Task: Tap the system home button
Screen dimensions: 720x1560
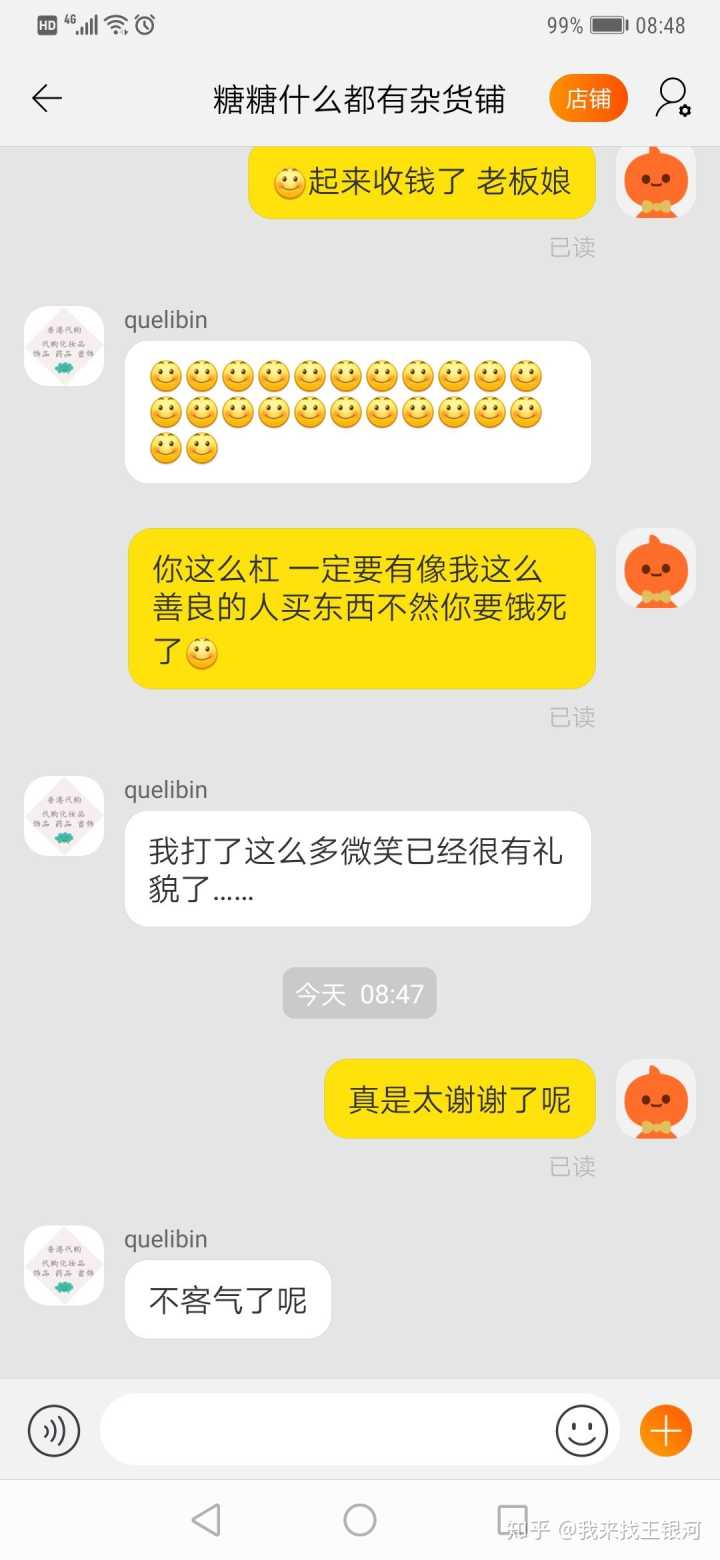Action: (360, 1520)
